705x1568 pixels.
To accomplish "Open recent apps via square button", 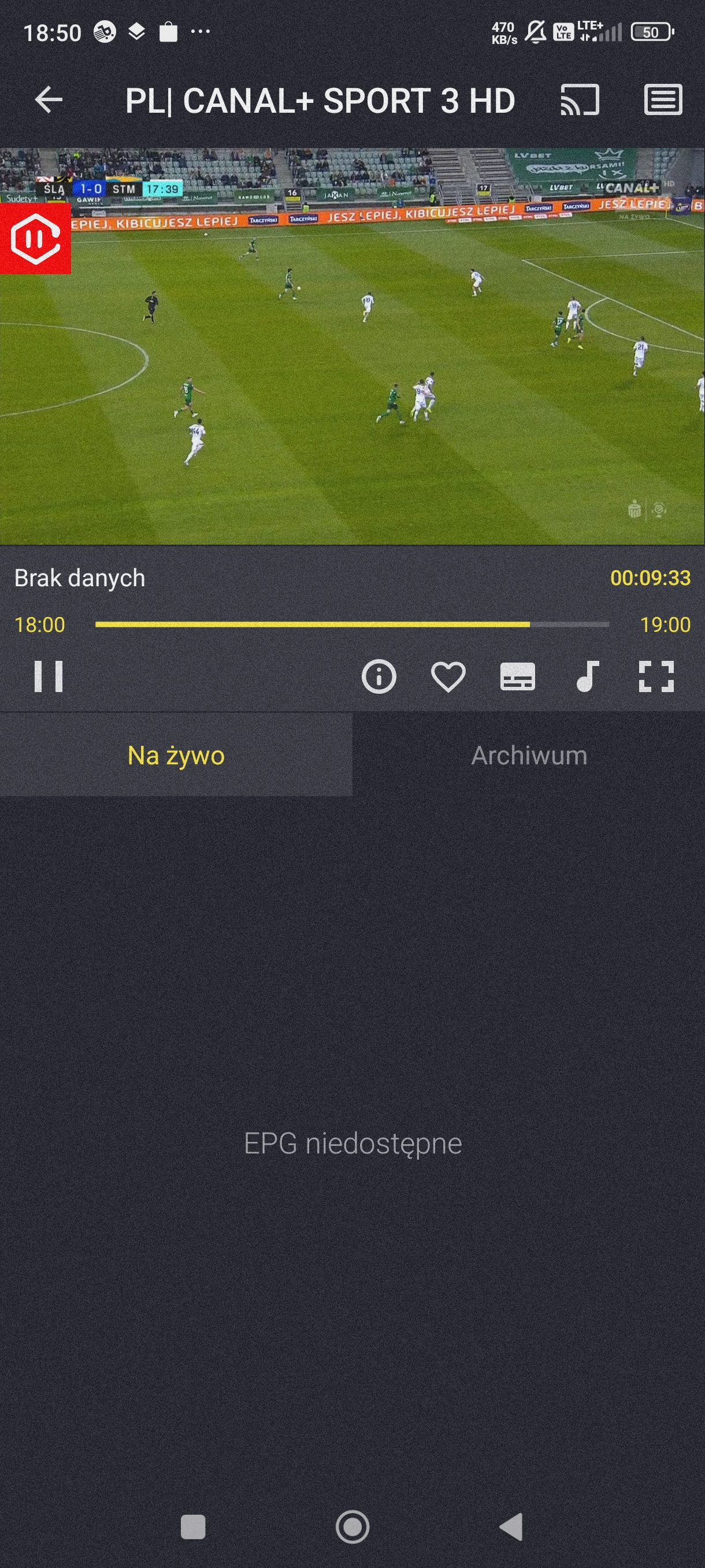I will [x=193, y=1527].
